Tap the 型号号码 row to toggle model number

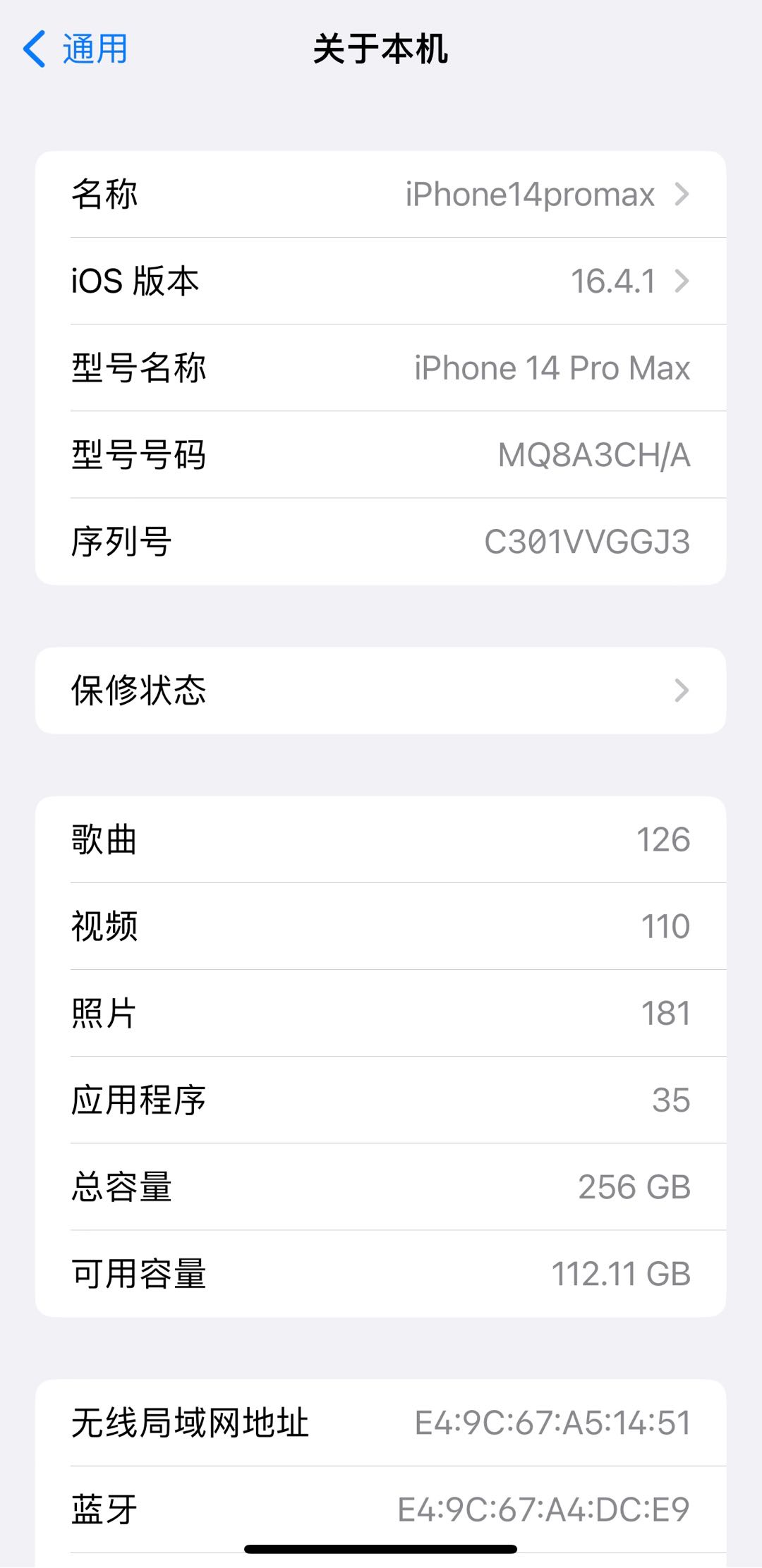(381, 455)
